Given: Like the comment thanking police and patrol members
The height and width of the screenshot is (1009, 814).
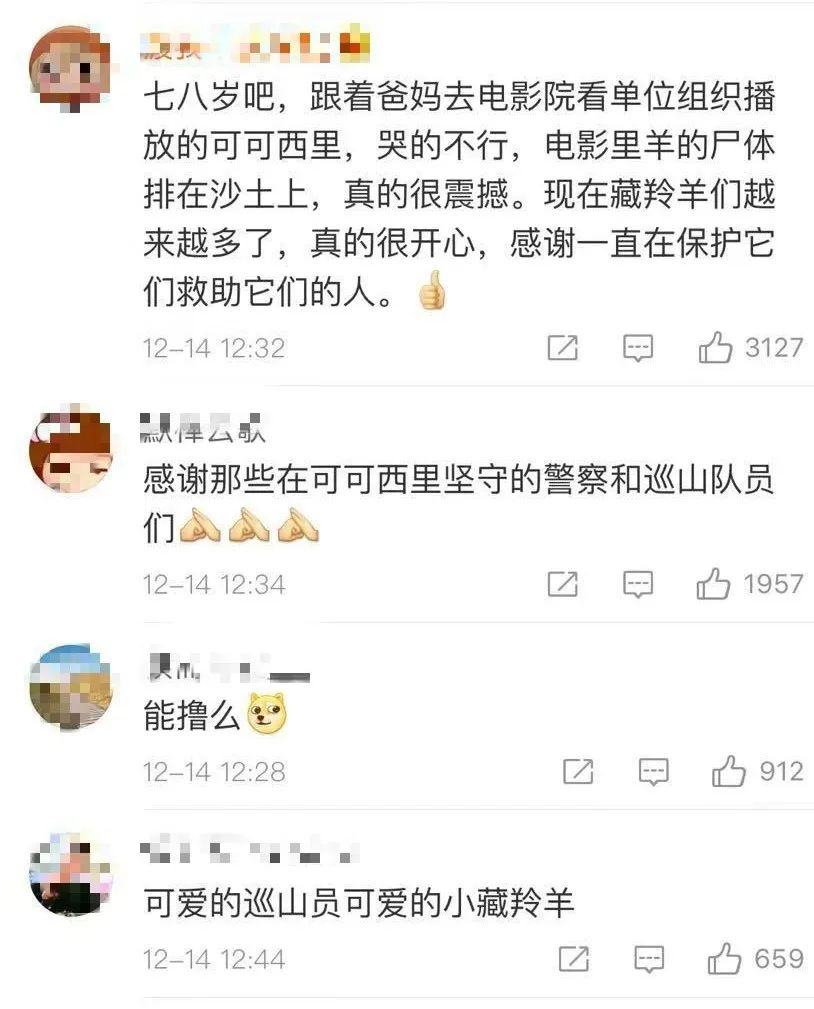Looking at the screenshot, I should [x=714, y=584].
